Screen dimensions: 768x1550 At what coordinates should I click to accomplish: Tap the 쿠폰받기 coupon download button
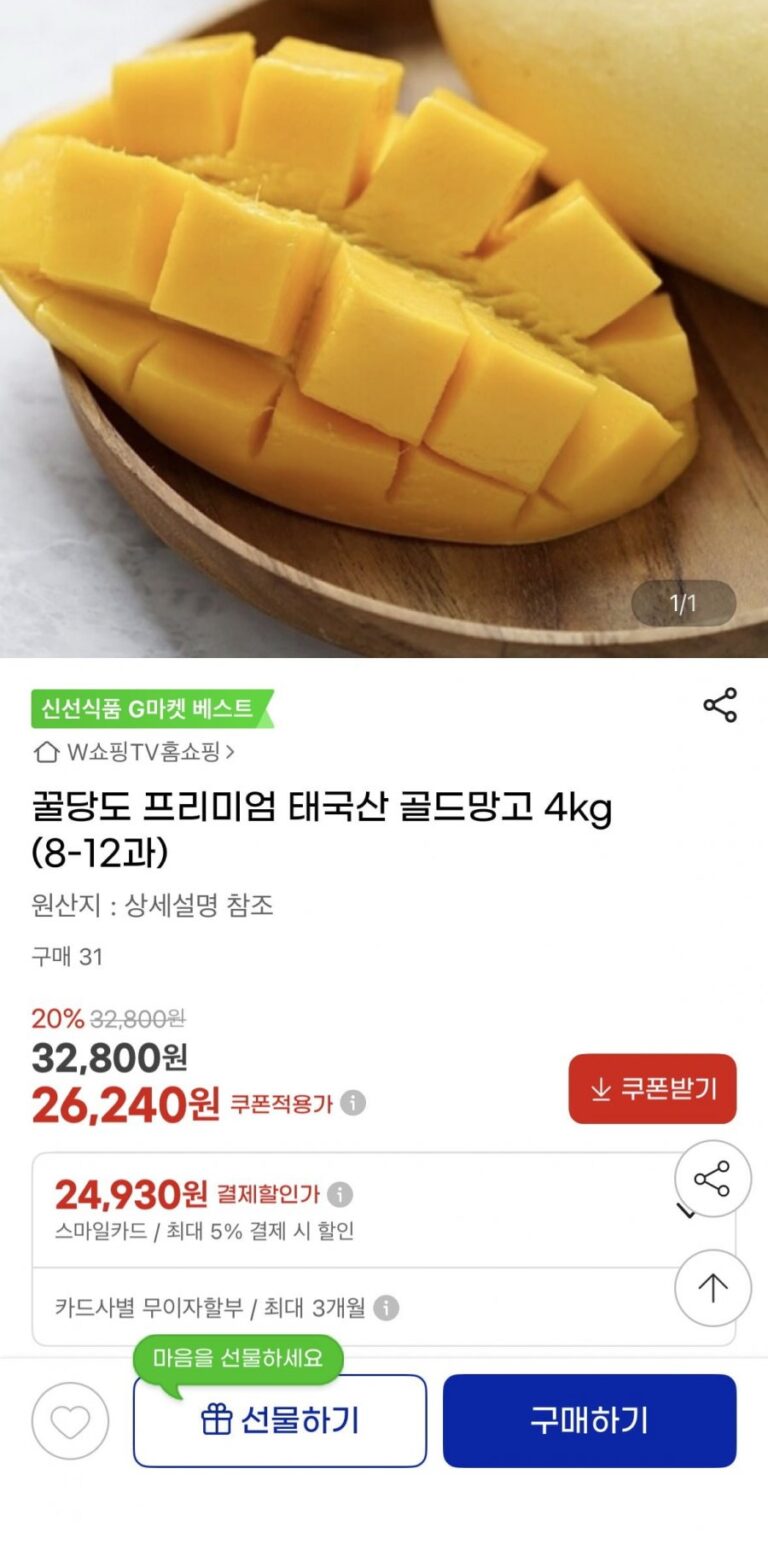(652, 1089)
